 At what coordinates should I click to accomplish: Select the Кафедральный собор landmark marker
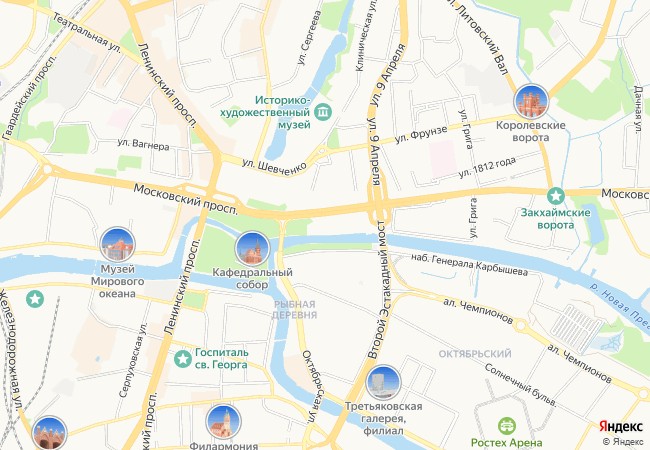pos(252,246)
